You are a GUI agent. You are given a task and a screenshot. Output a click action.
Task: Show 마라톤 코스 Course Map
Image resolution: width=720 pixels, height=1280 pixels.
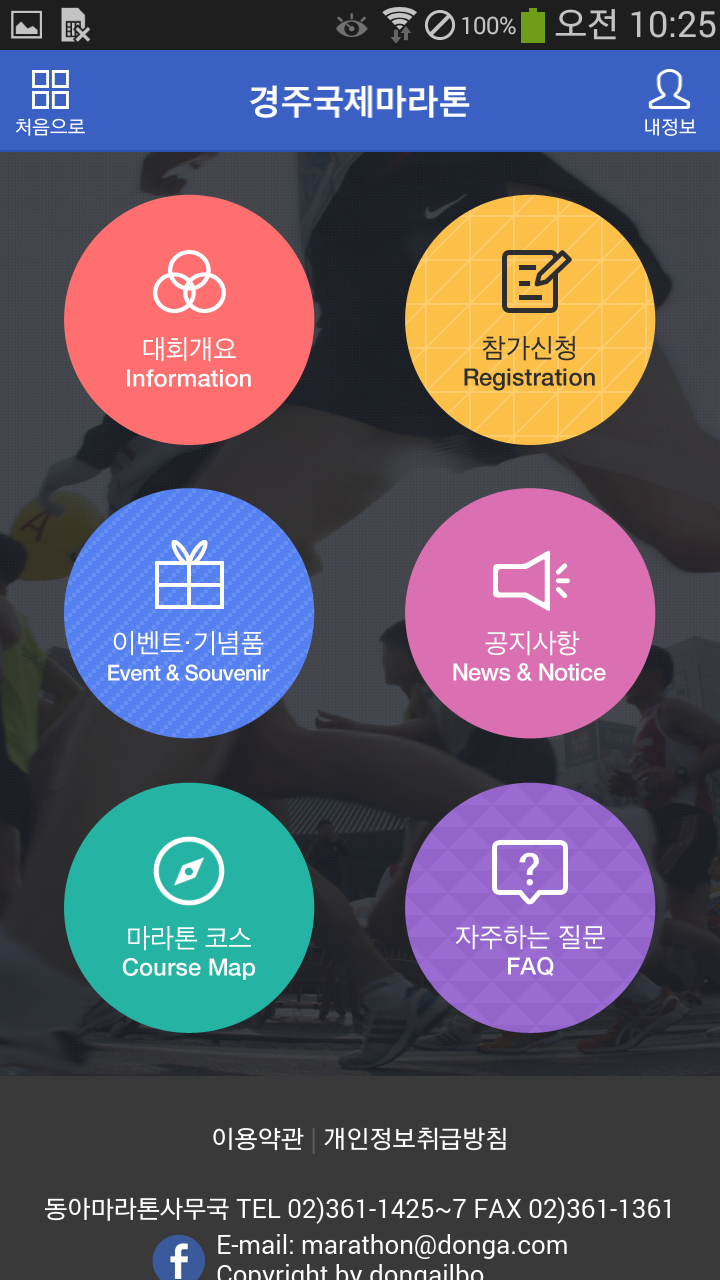(x=189, y=907)
